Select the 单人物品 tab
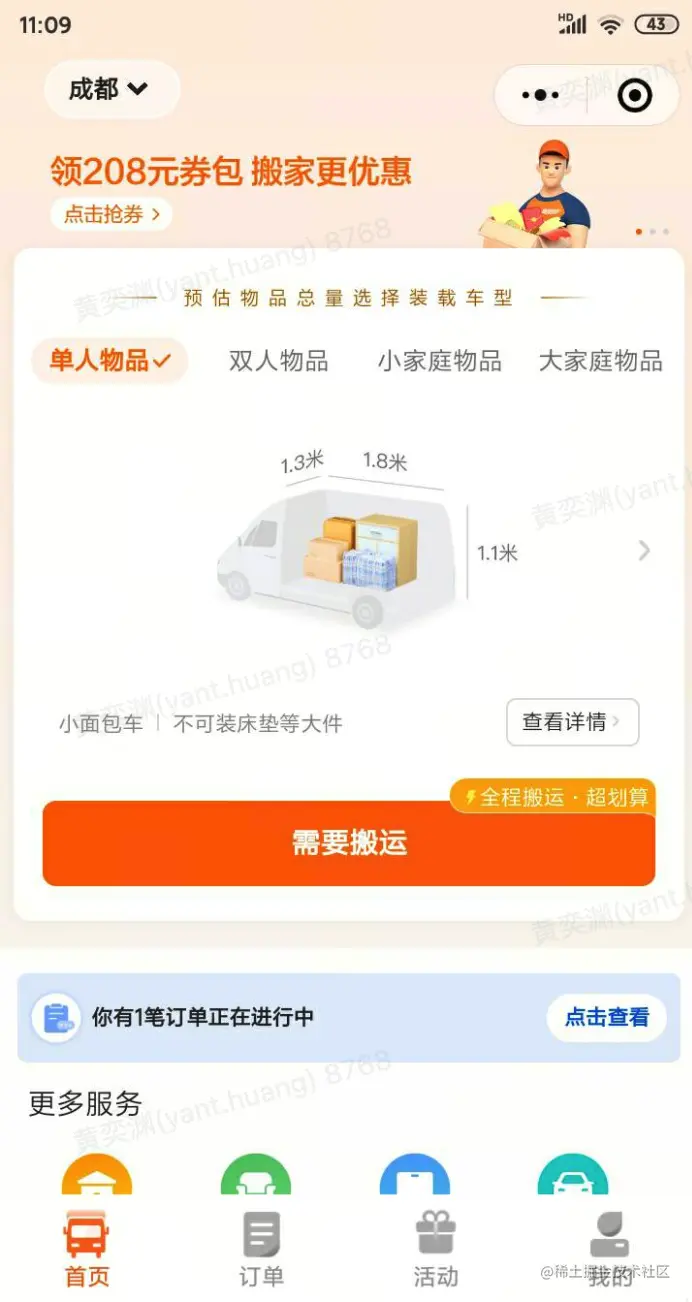 (x=110, y=361)
